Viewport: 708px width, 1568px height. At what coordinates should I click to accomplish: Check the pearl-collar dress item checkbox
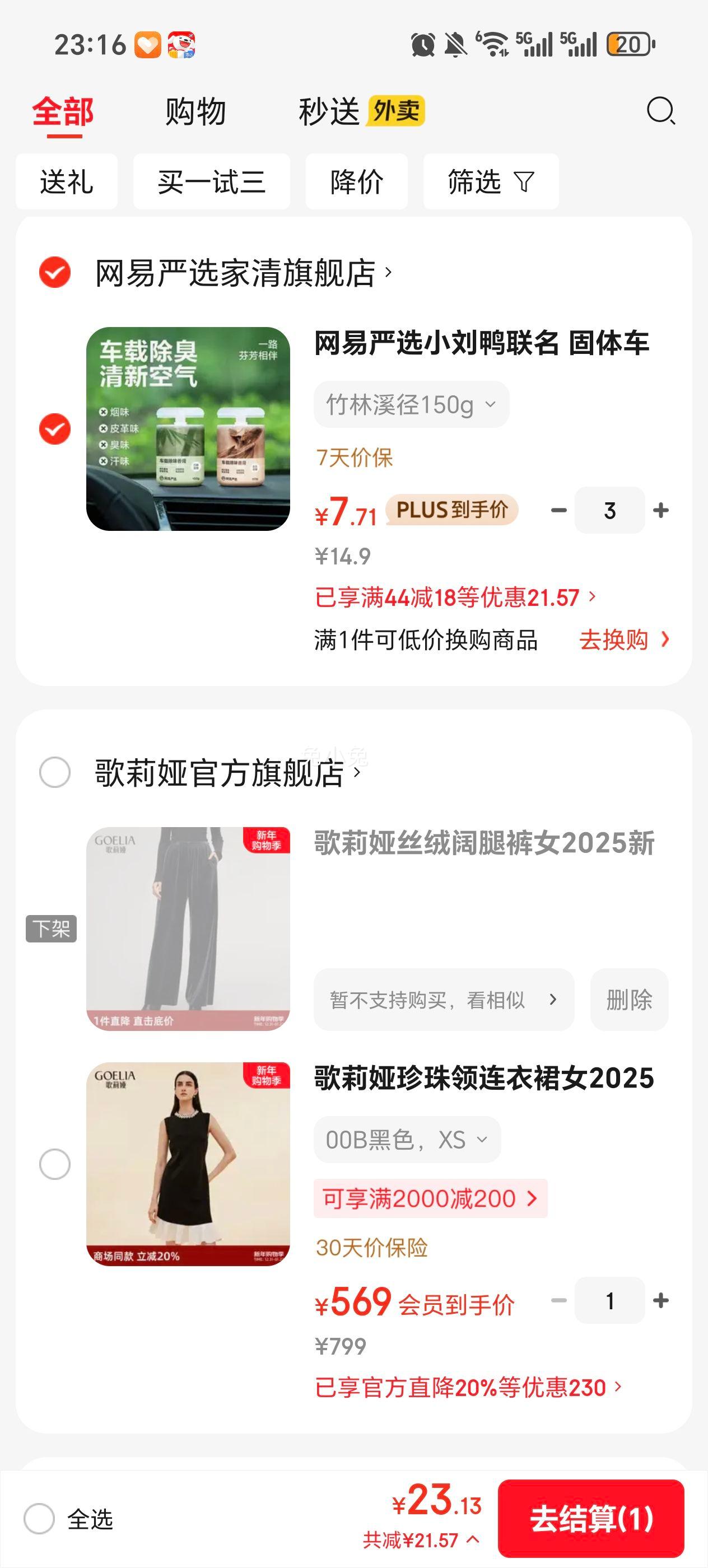point(54,1163)
